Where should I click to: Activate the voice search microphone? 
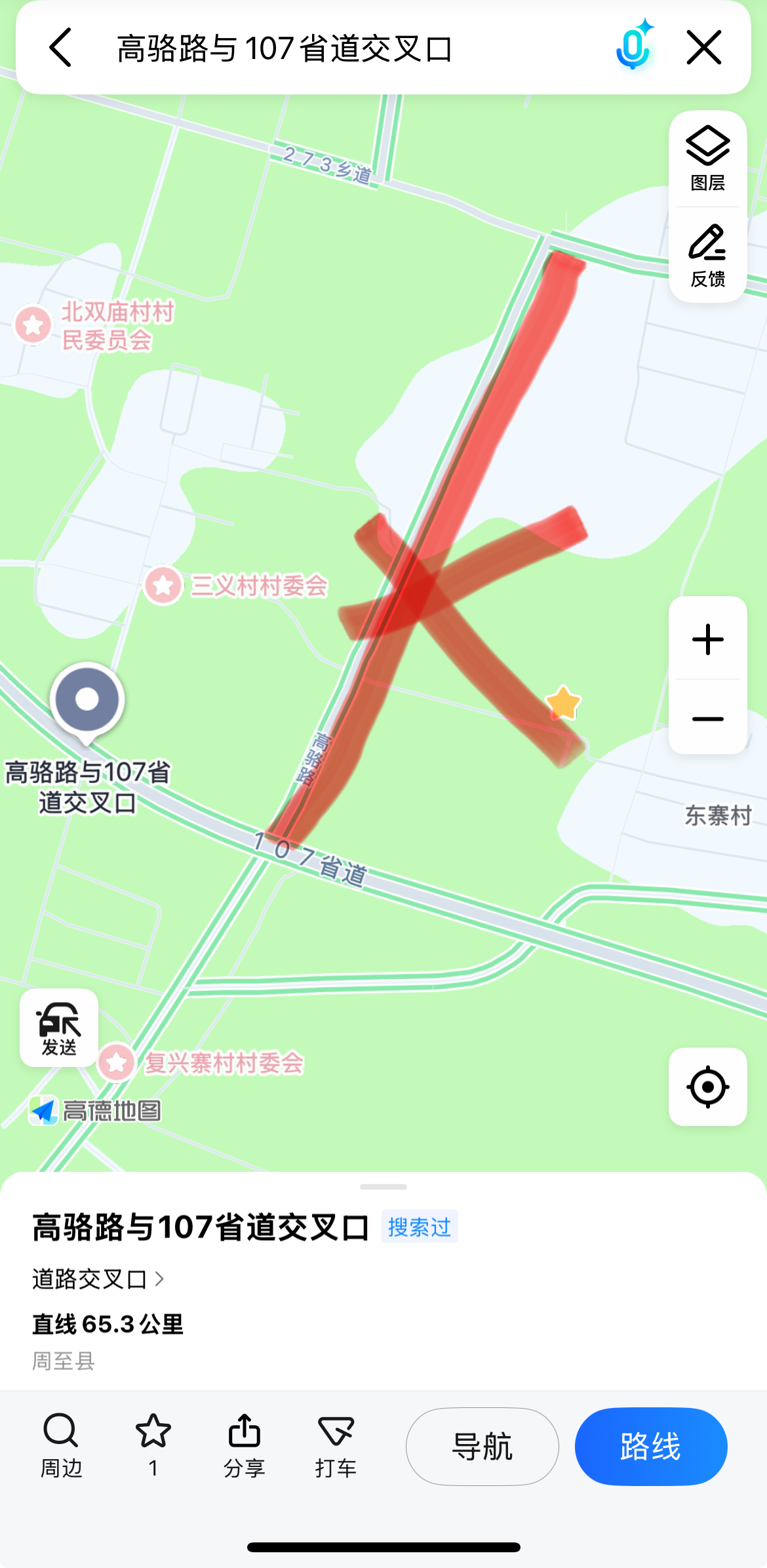[633, 47]
